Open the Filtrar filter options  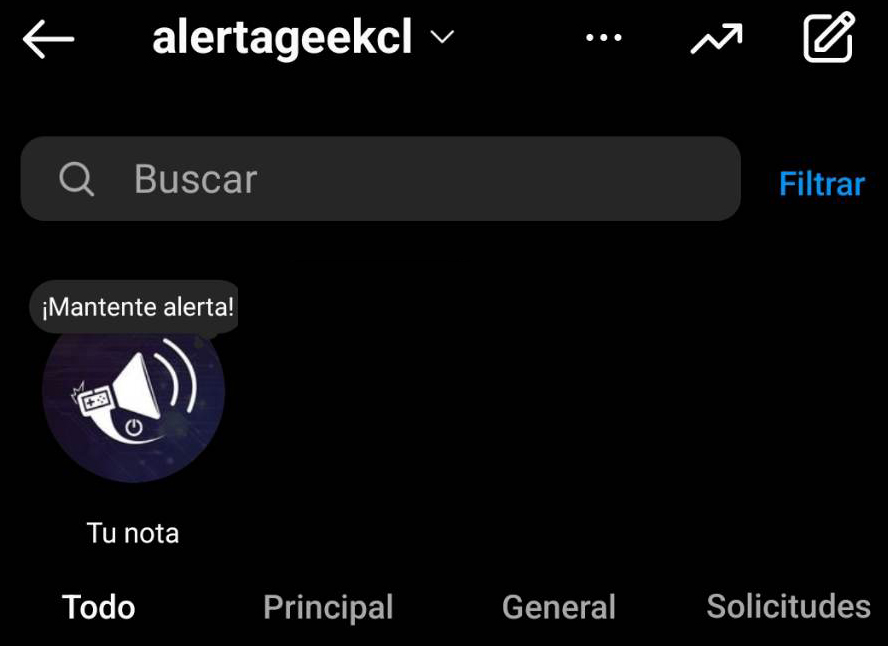point(821,184)
